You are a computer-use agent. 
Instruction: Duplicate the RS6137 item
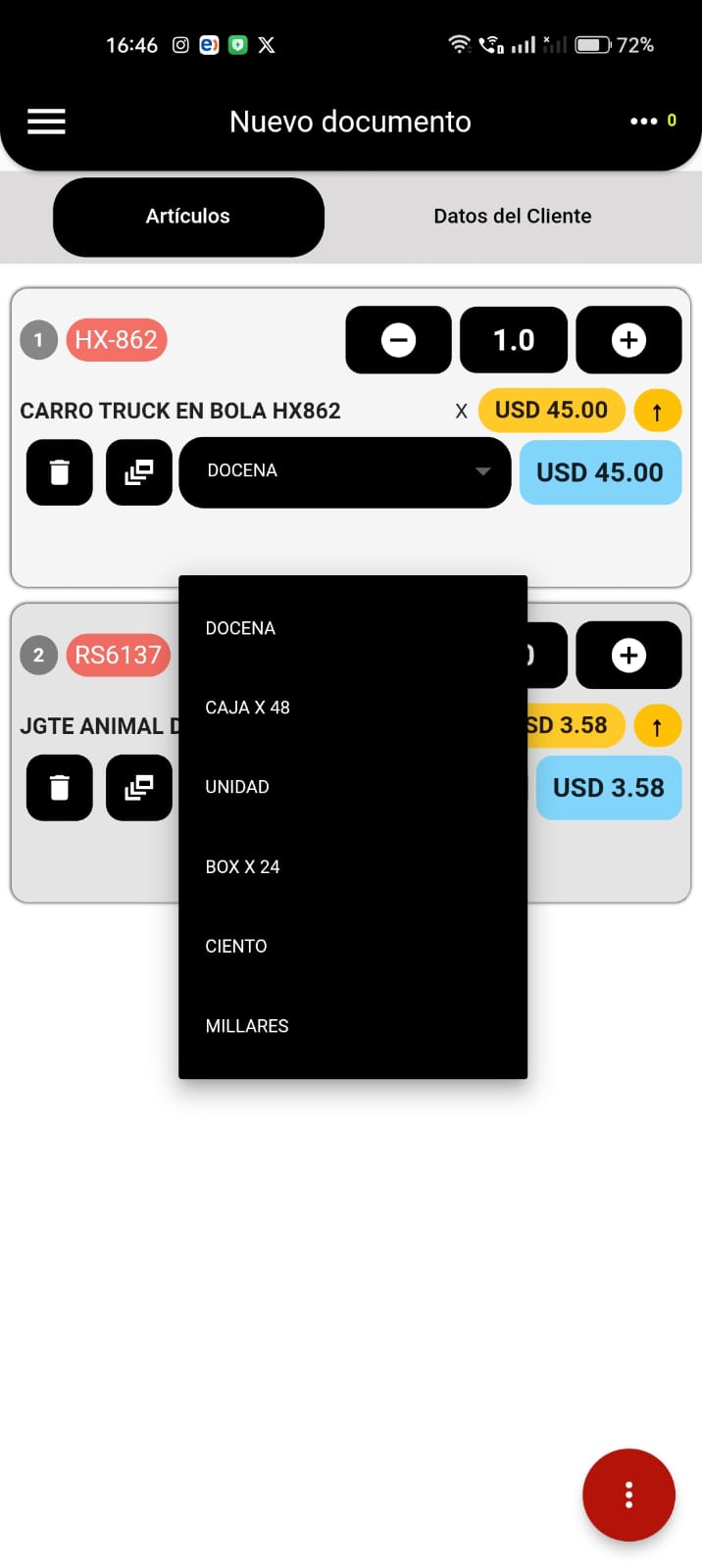coord(139,787)
